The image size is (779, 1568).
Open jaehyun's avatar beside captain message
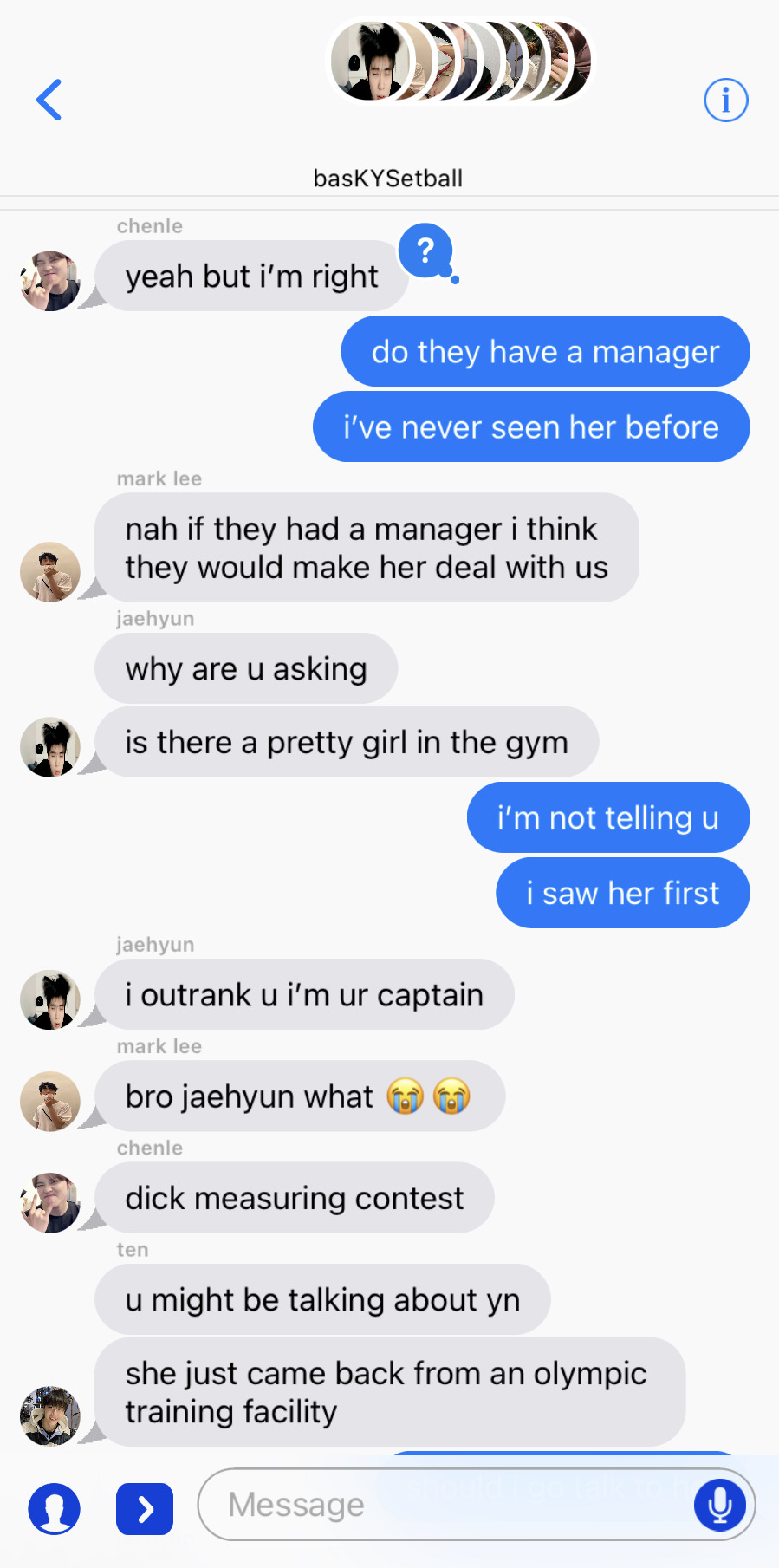[50, 999]
